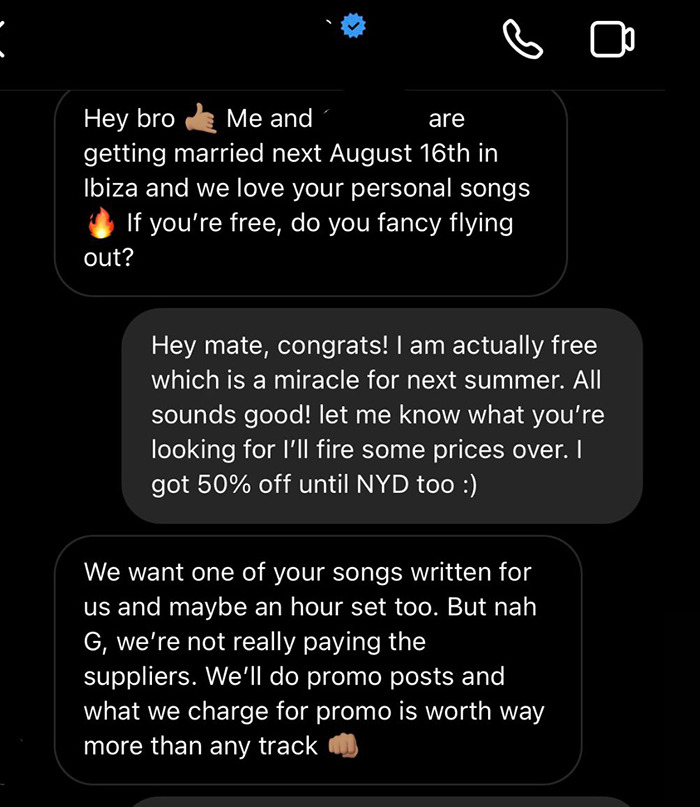The width and height of the screenshot is (700, 807).
Task: Go back to the inbox
Action: [4, 40]
